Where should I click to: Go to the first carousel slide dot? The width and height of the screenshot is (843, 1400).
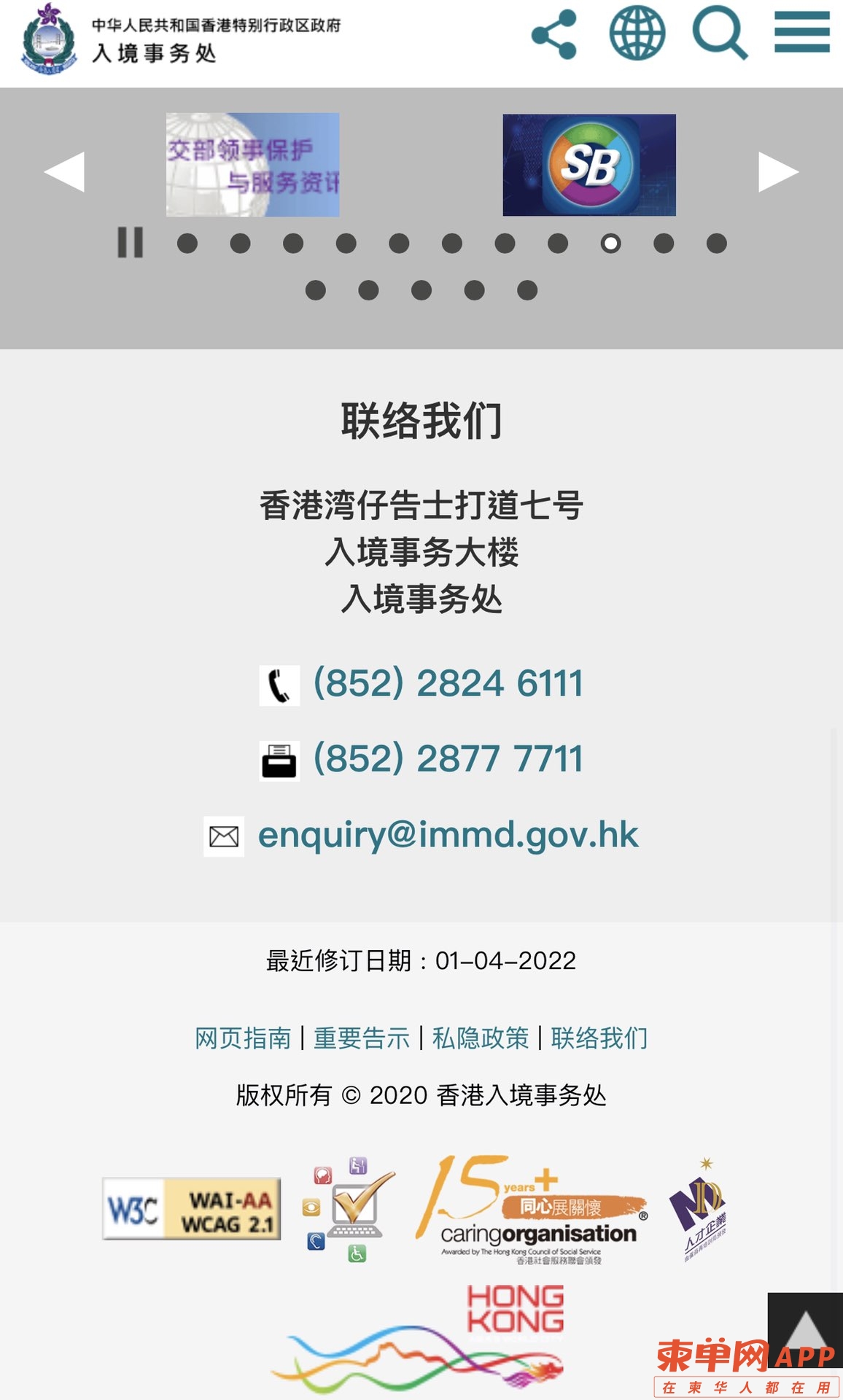187,243
